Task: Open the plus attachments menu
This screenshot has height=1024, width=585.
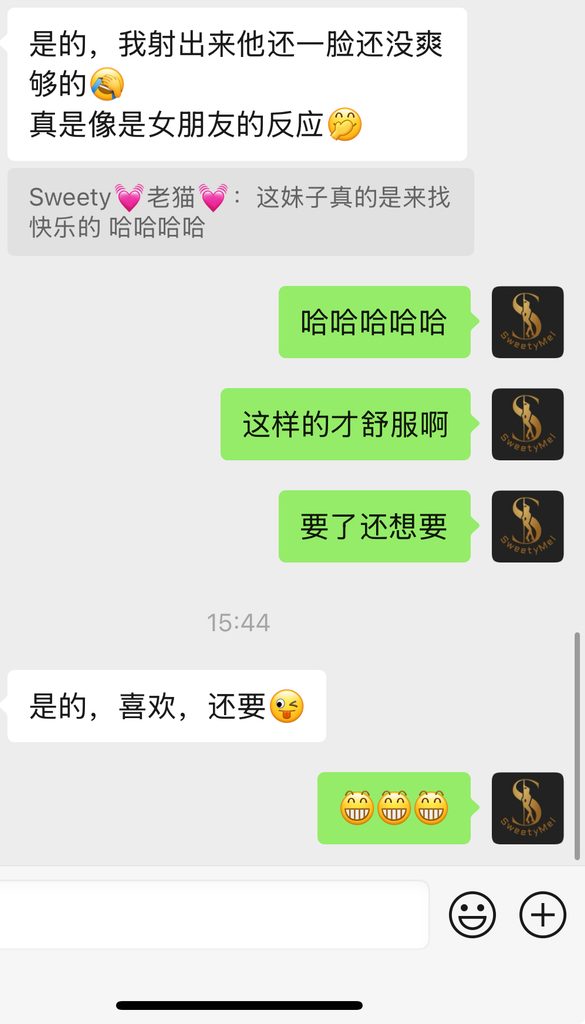Action: point(543,914)
